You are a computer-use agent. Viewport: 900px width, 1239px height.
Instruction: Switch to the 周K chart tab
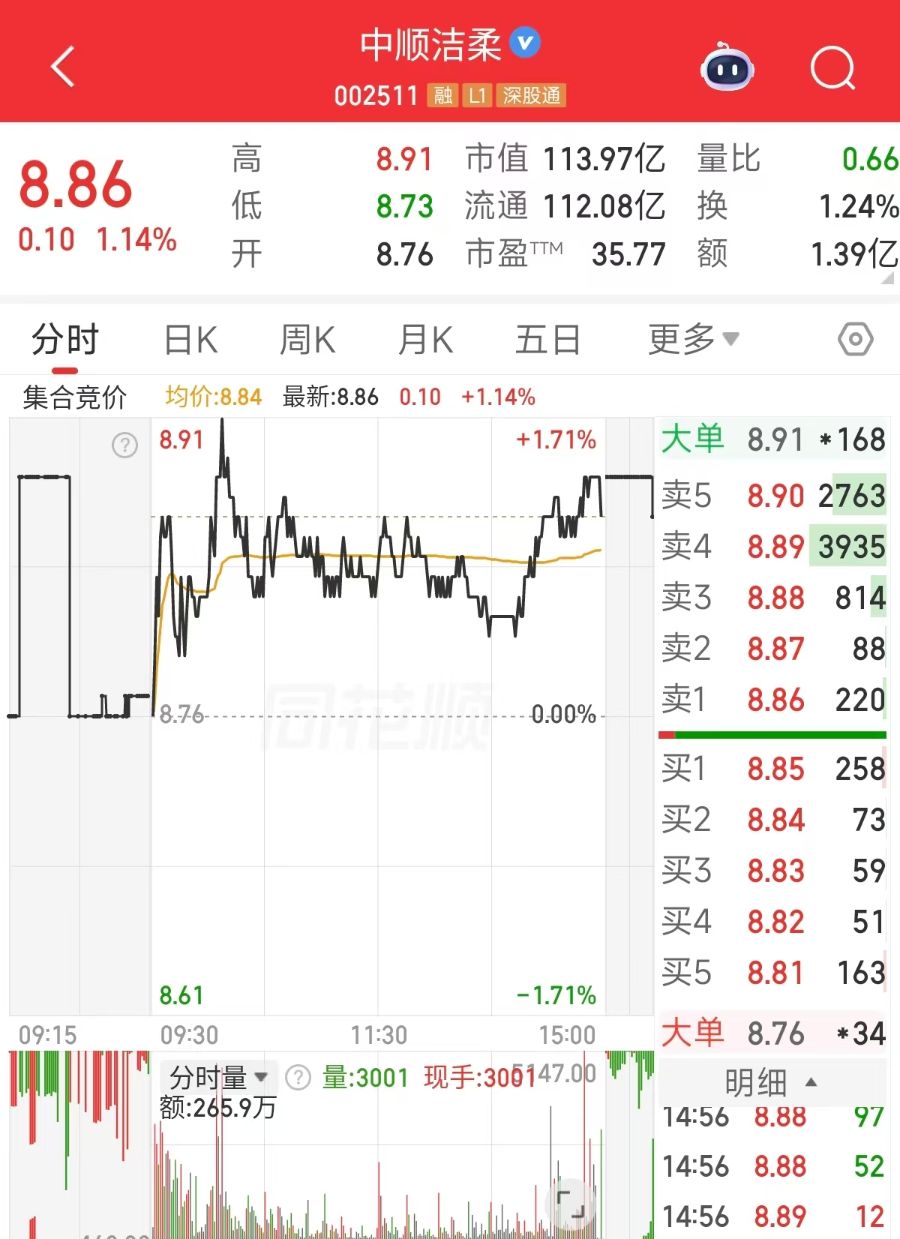pyautogui.click(x=307, y=340)
